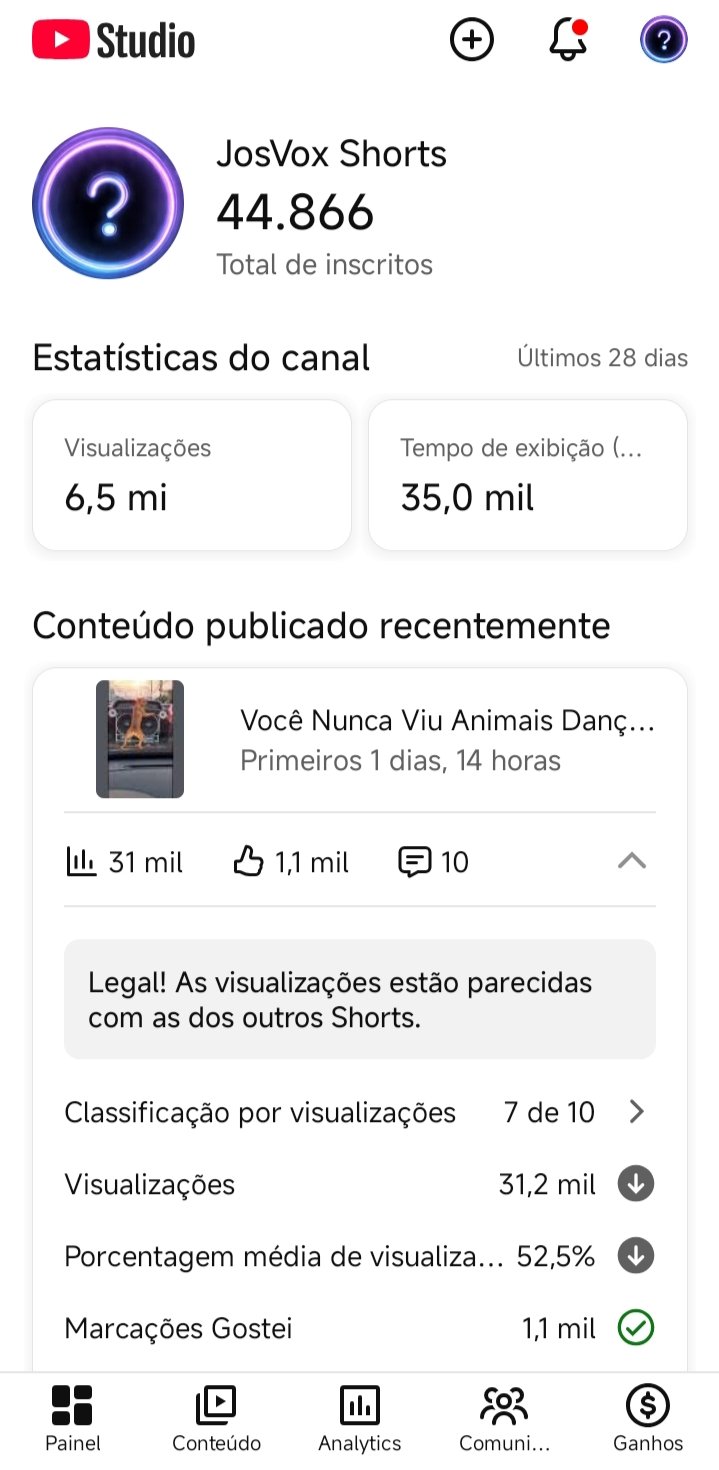The image size is (719, 1470).
Task: Open the Visualizações statistics card
Action: point(192,475)
